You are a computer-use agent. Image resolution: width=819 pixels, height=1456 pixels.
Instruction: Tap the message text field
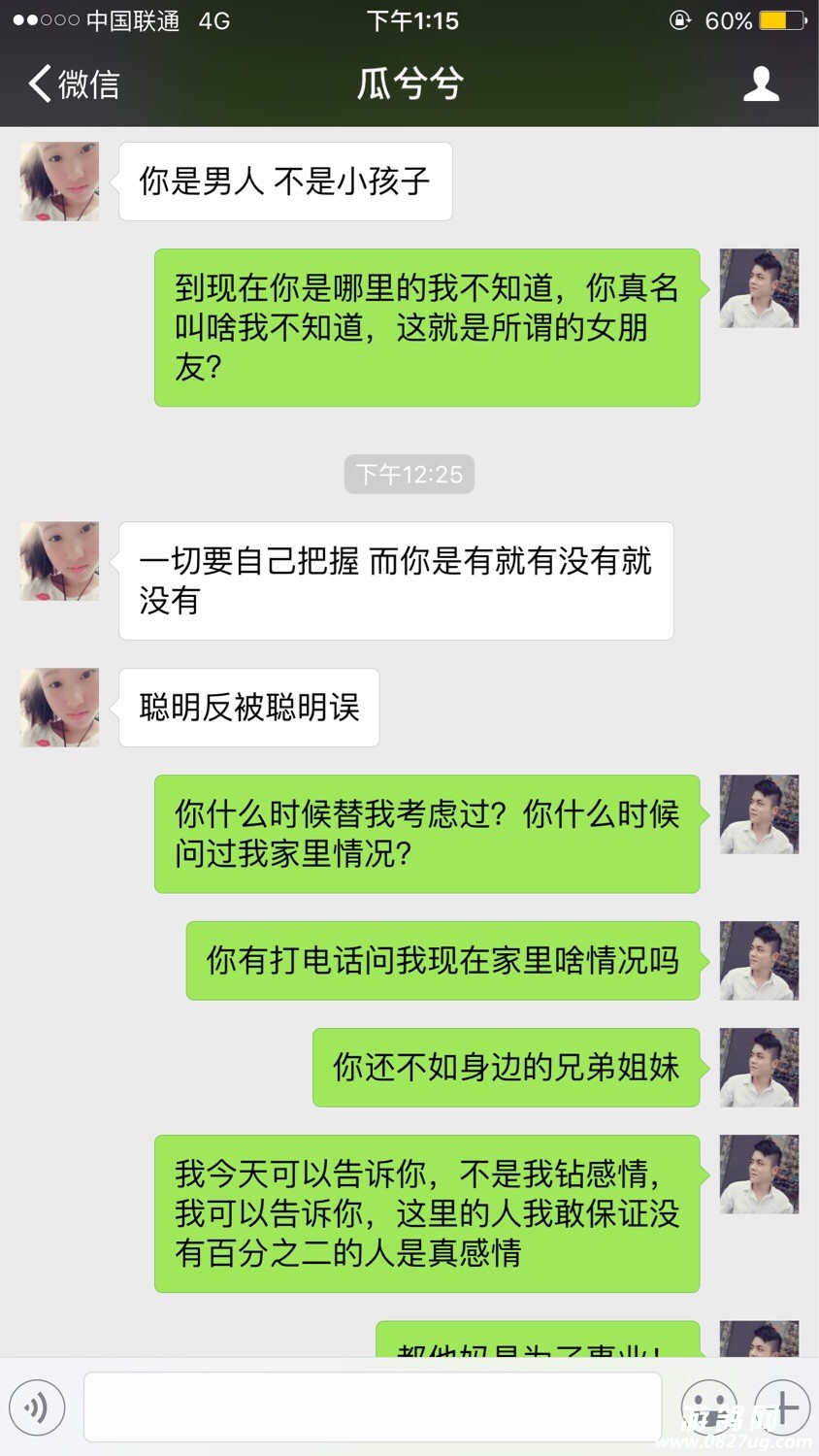click(373, 1406)
